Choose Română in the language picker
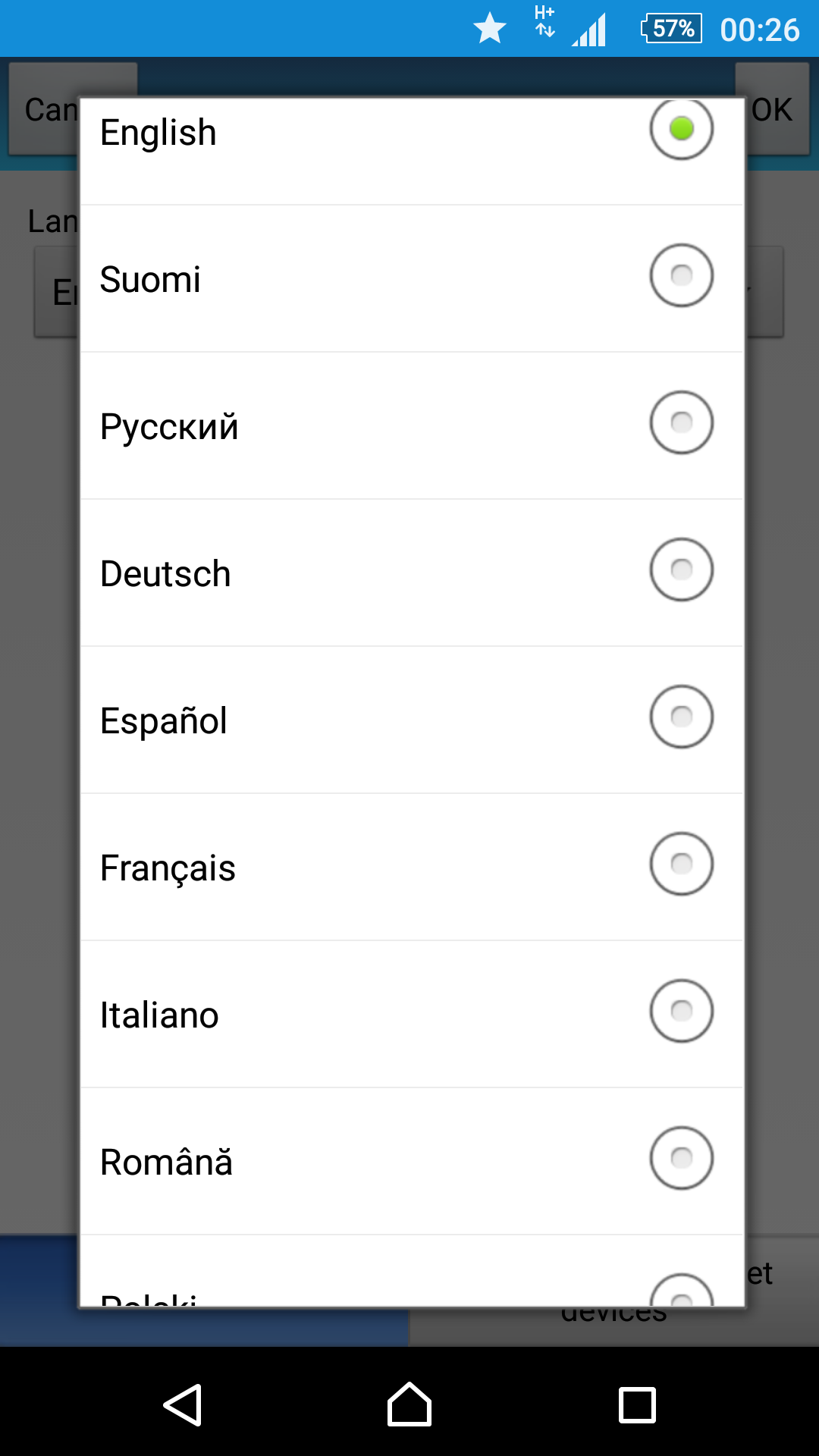819x1456 pixels. tap(680, 1157)
